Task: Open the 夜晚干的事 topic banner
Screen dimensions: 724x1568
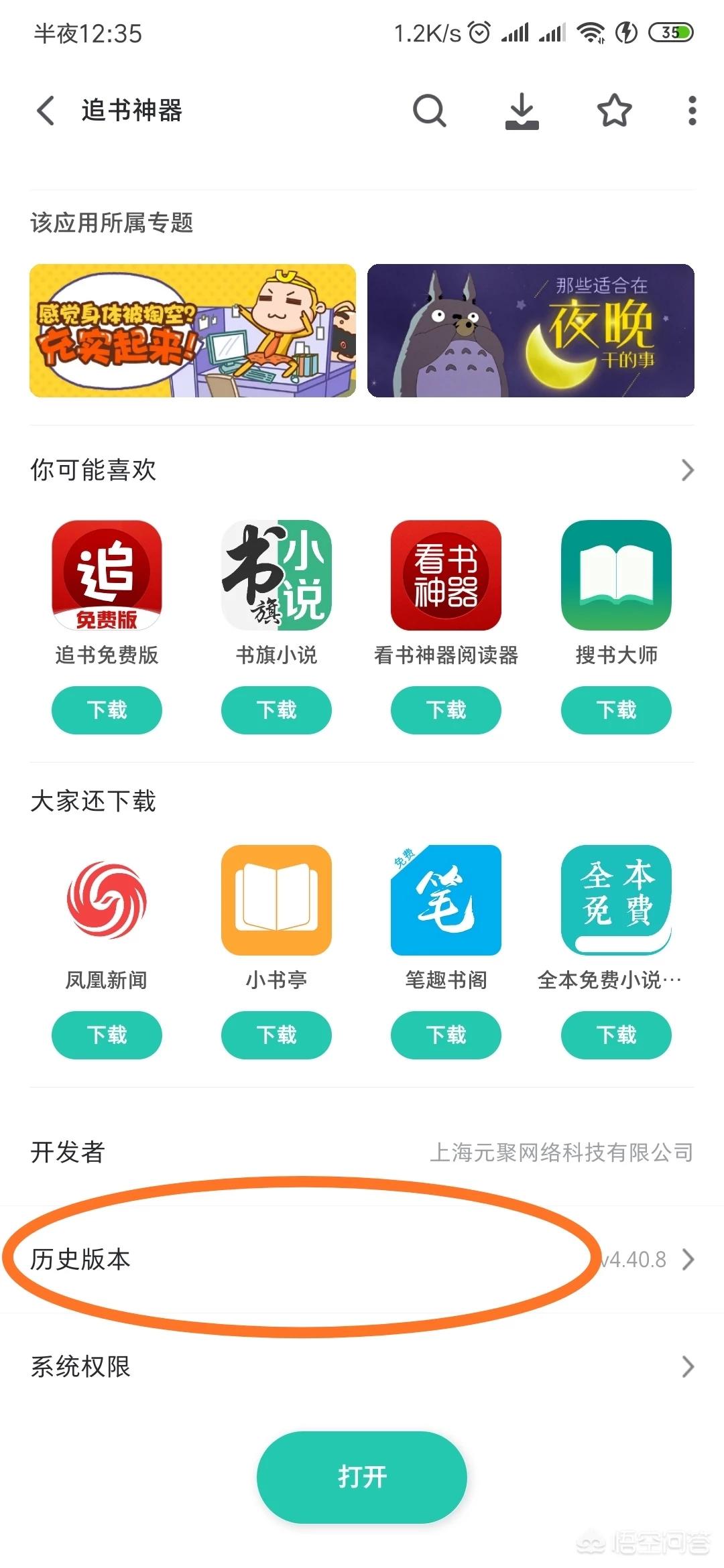Action: (x=530, y=330)
